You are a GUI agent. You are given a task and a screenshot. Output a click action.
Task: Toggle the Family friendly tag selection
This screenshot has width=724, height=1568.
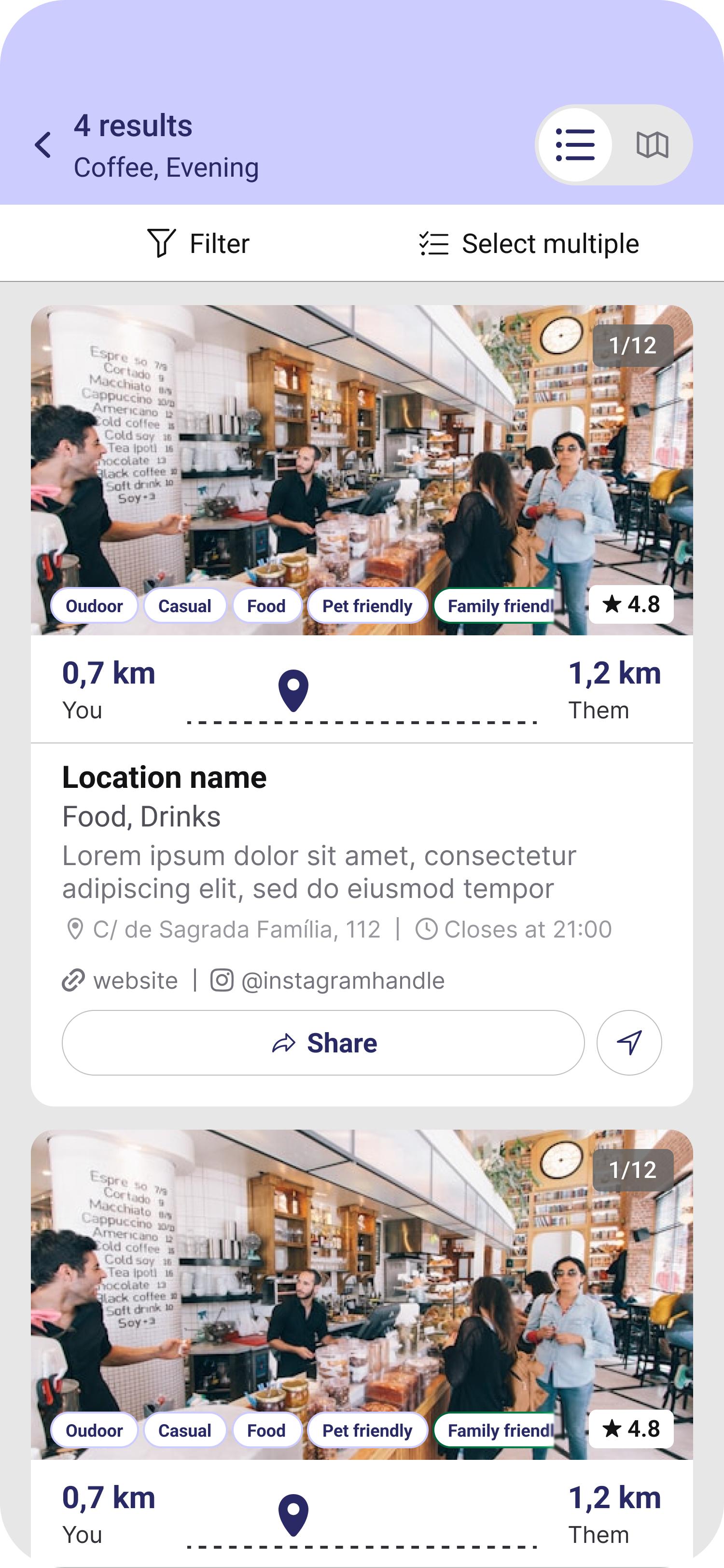coord(494,605)
